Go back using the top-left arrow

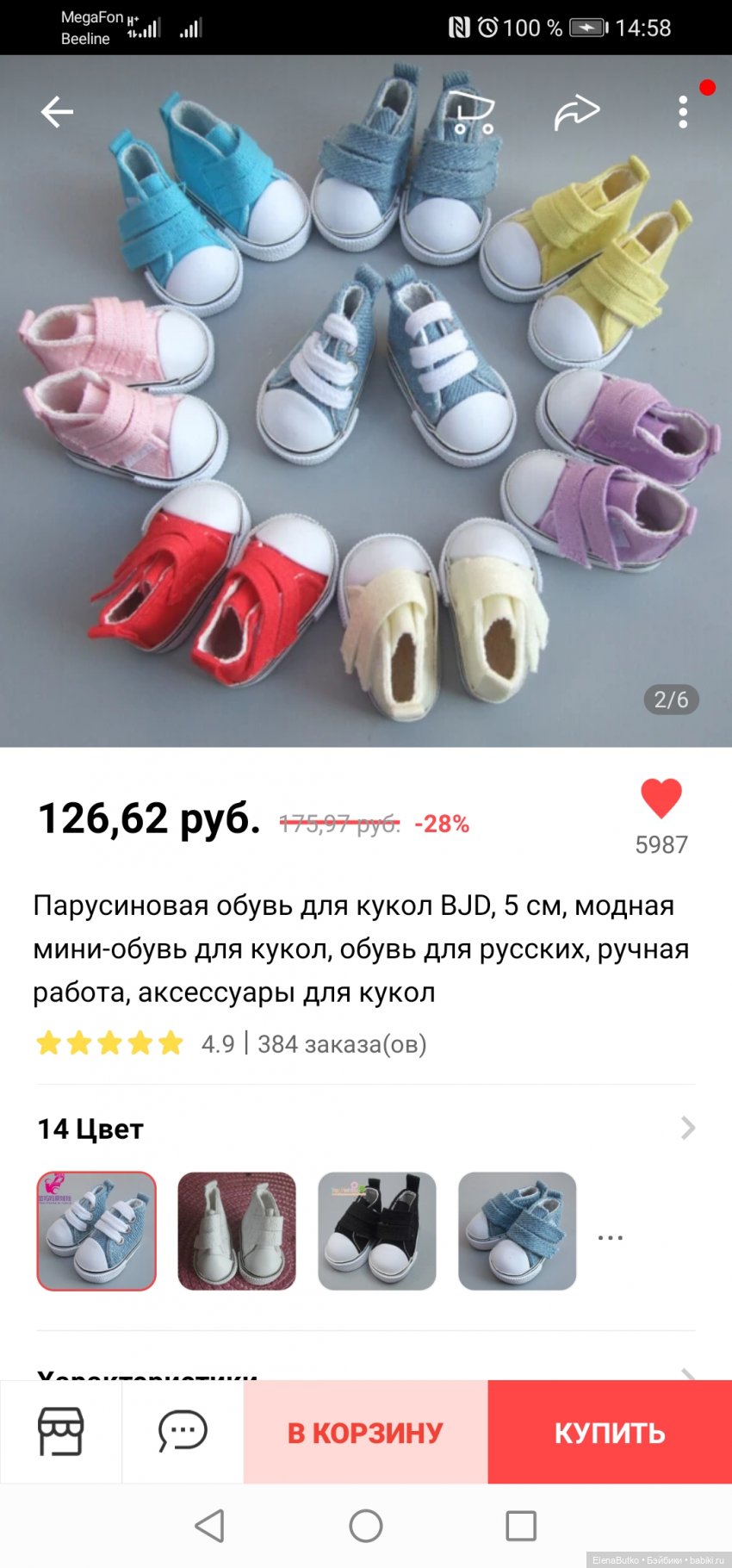[57, 112]
